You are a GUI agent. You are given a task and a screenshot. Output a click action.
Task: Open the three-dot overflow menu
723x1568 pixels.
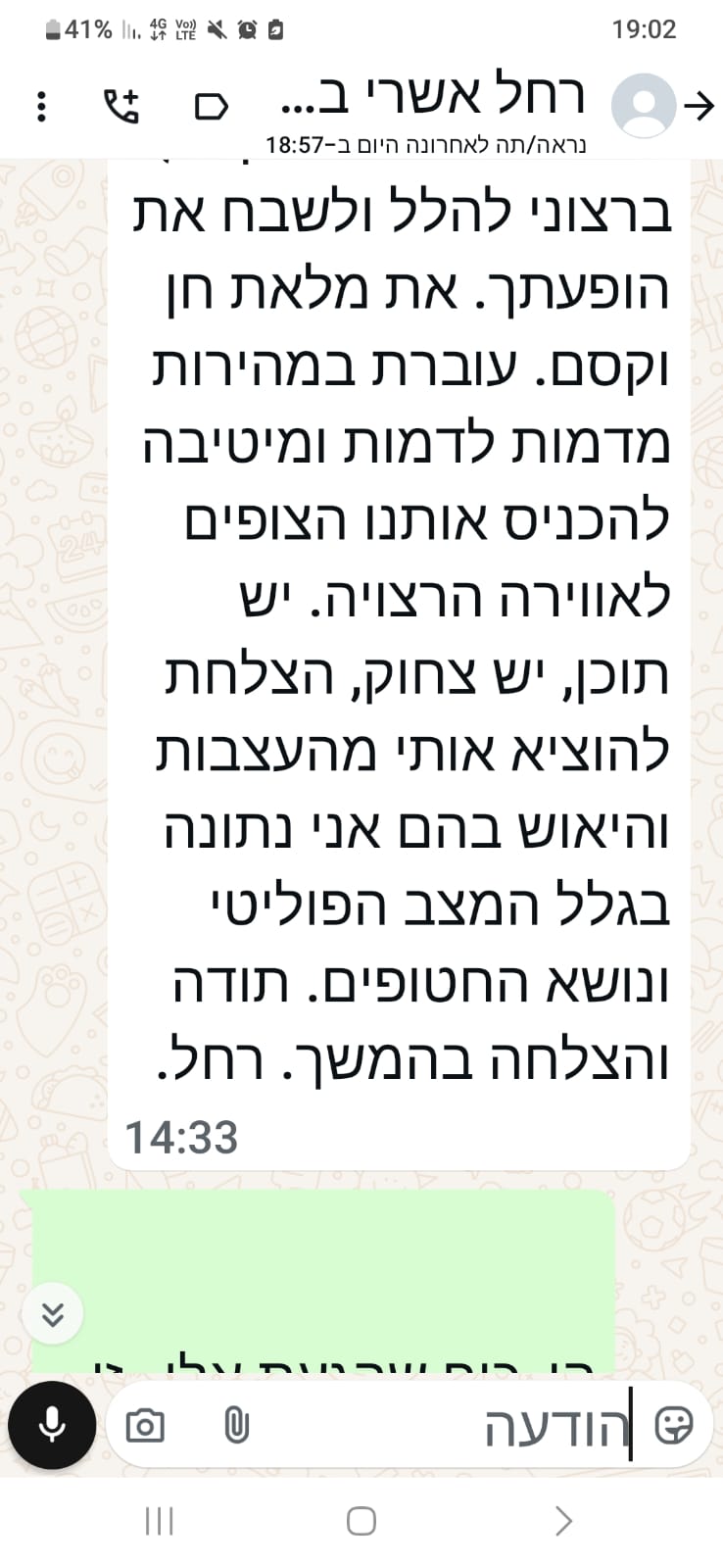tap(41, 106)
